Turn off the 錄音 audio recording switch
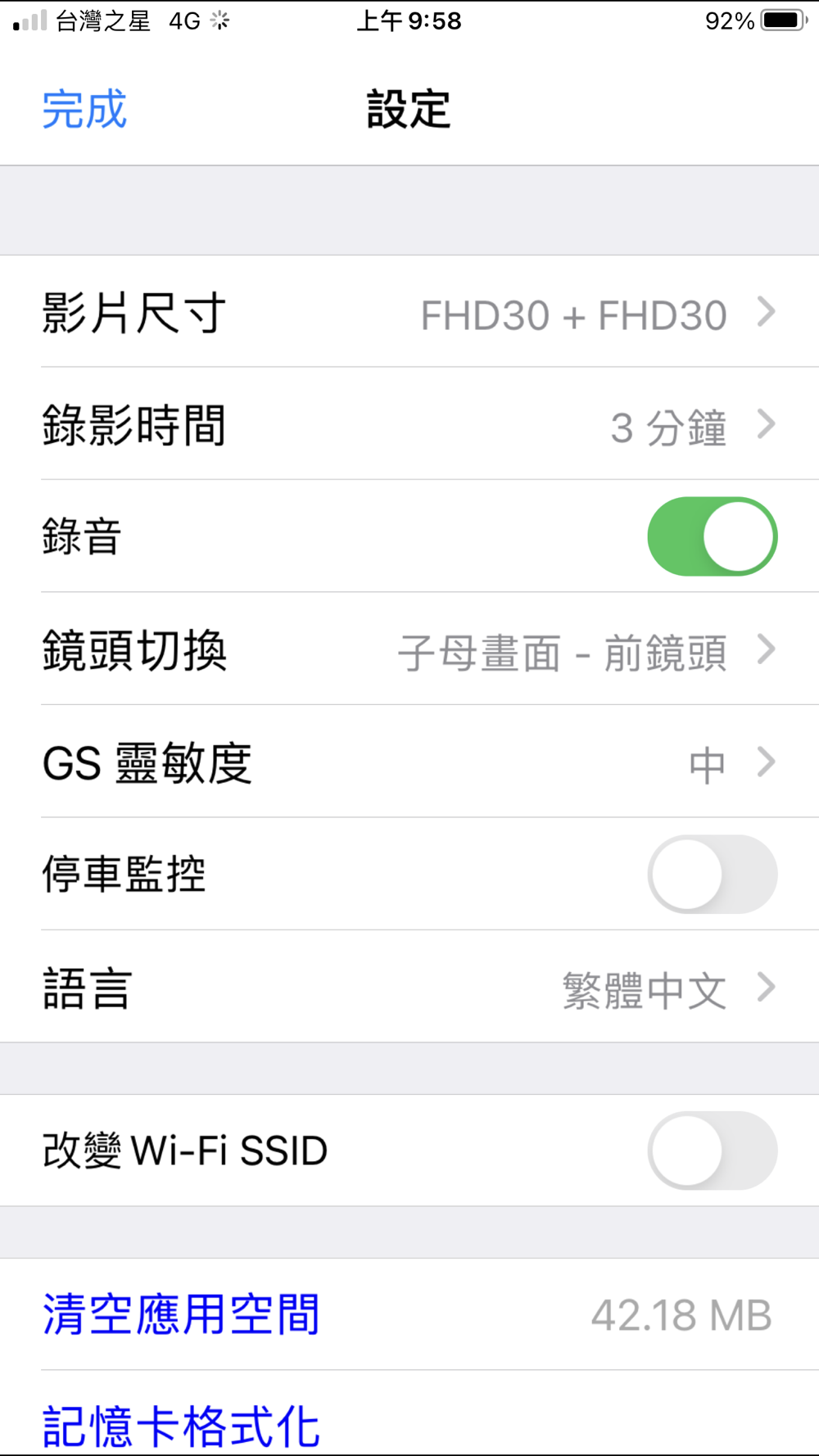Viewport: 819px width, 1456px height. [712, 536]
